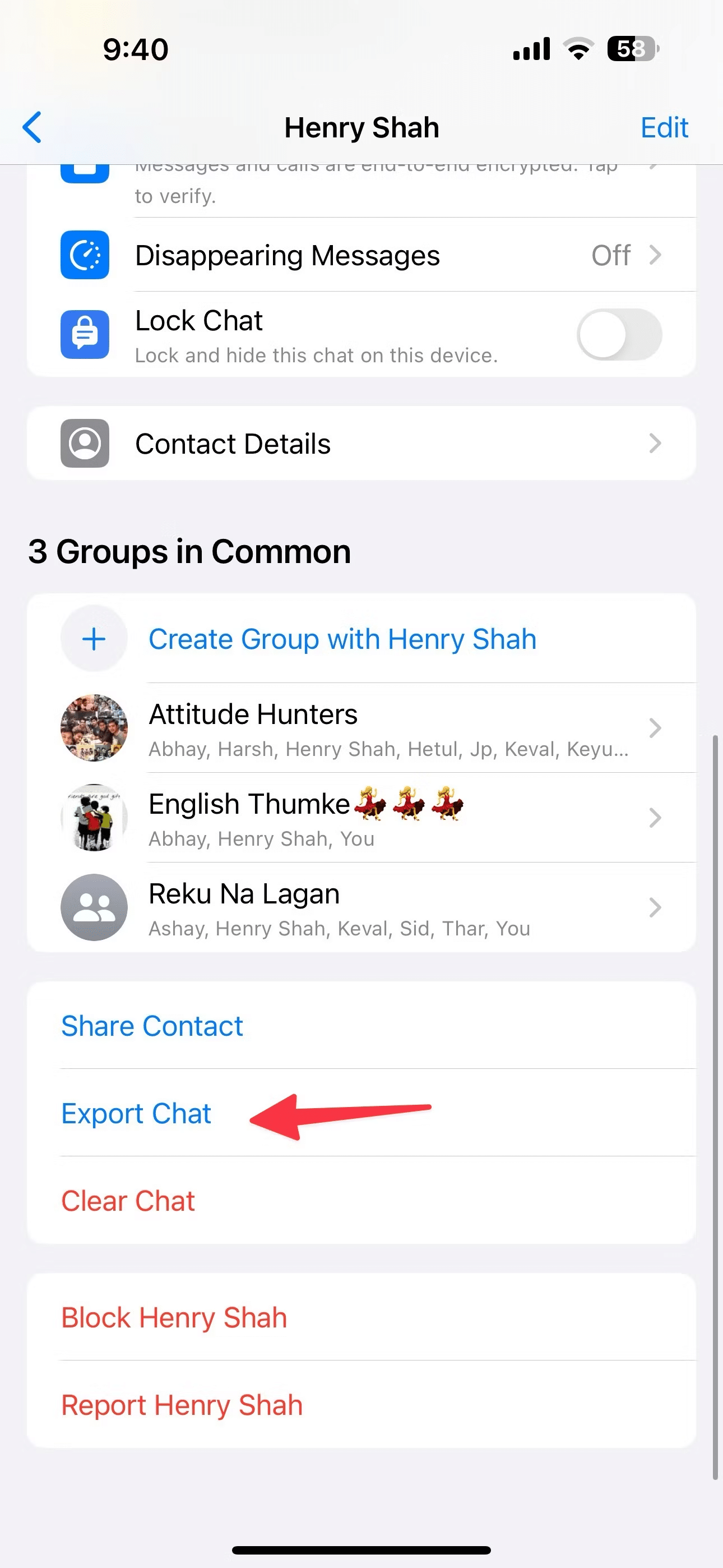The width and height of the screenshot is (723, 1568).
Task: Open Disappearing Messages settings
Action: click(361, 255)
